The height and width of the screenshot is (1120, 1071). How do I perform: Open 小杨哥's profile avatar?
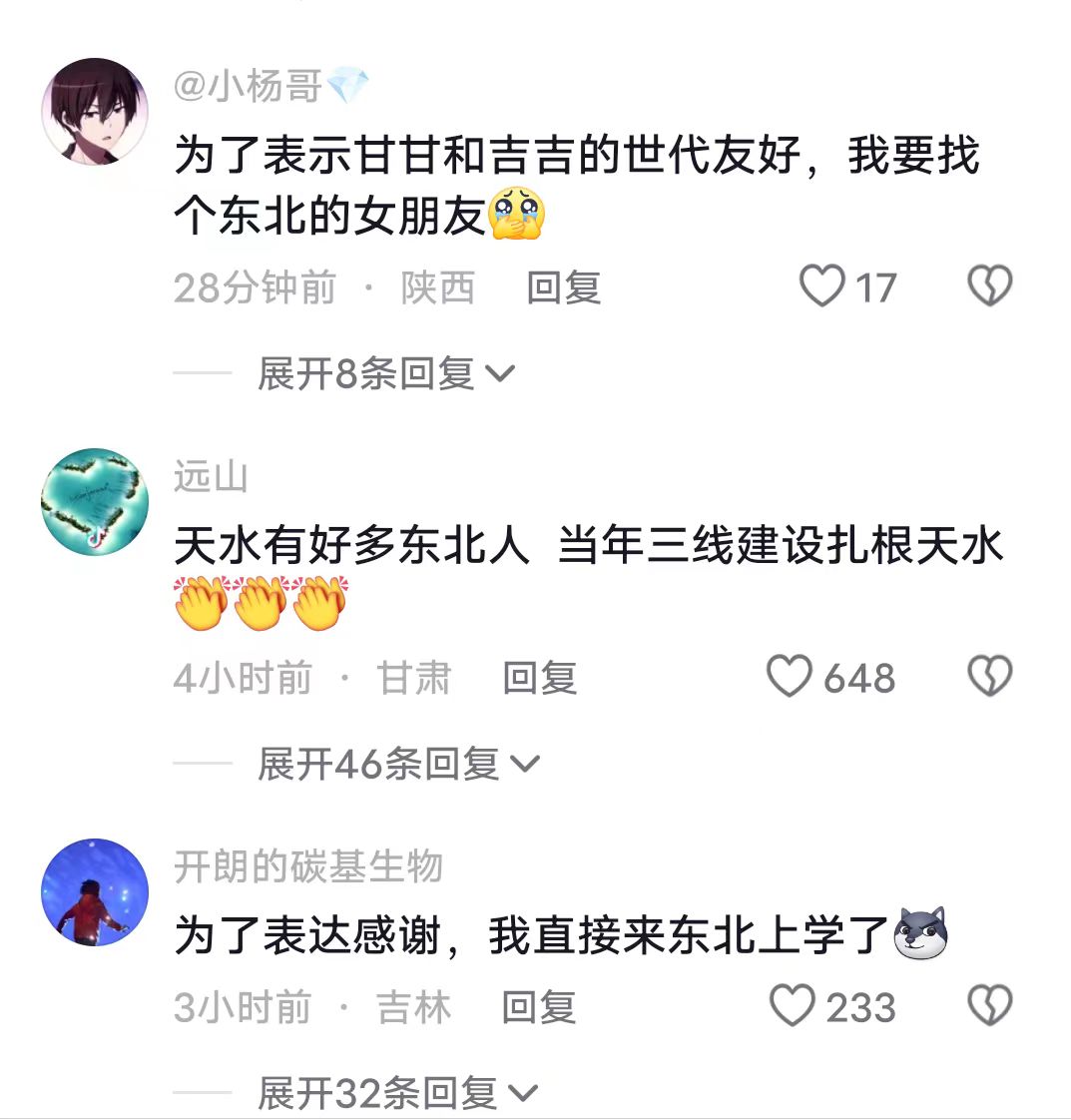[x=95, y=111]
